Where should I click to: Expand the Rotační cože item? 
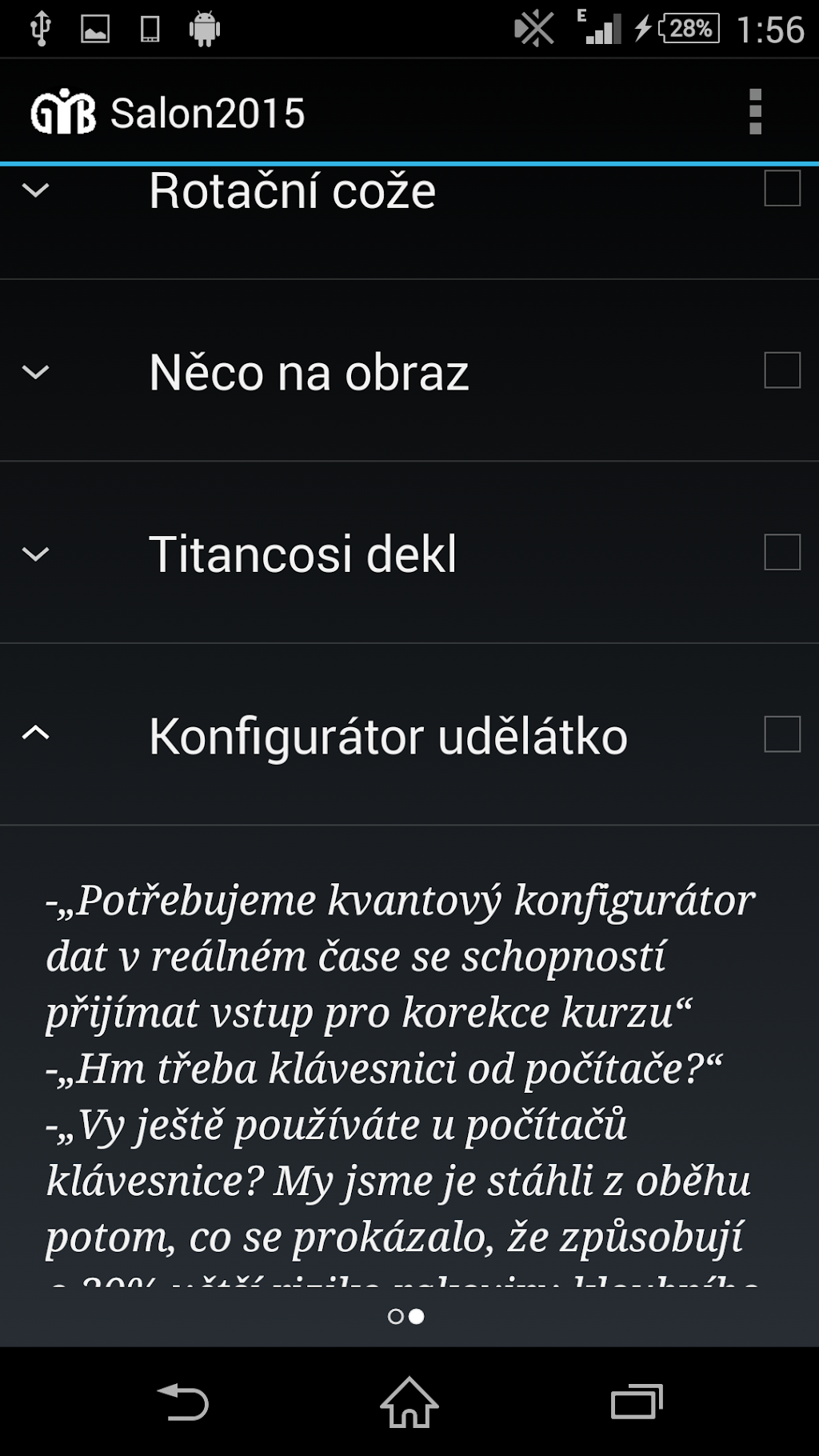[x=36, y=190]
